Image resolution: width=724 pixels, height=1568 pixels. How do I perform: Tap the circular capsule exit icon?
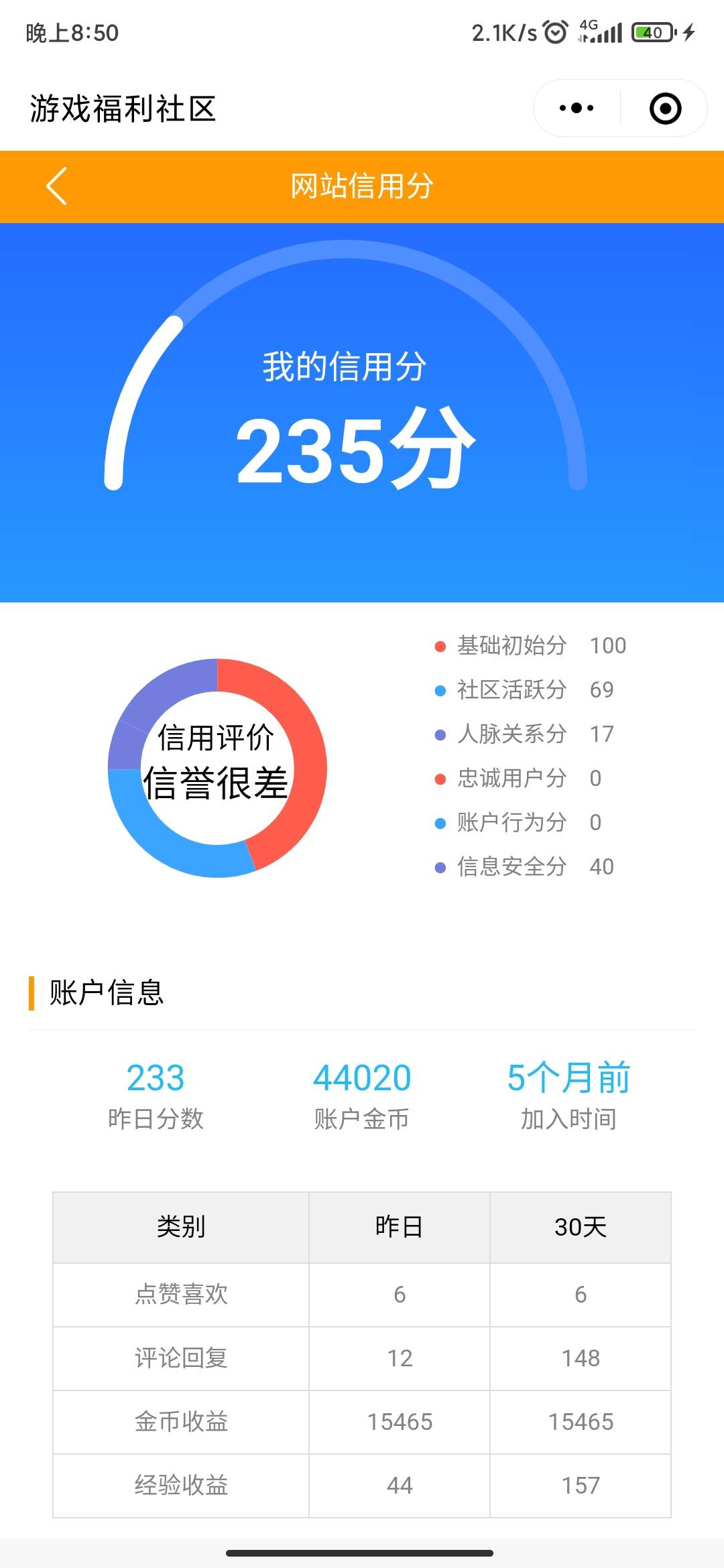664,107
